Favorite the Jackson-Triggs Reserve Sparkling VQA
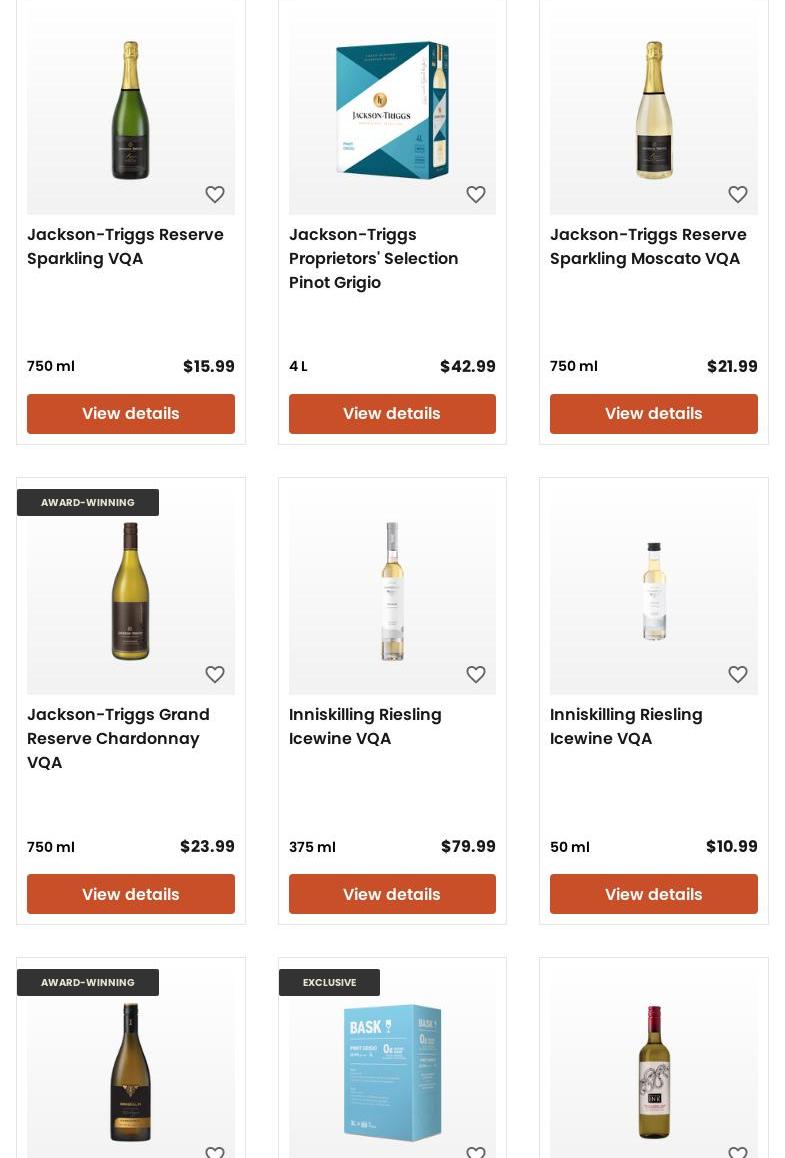785x1158 pixels. click(215, 195)
